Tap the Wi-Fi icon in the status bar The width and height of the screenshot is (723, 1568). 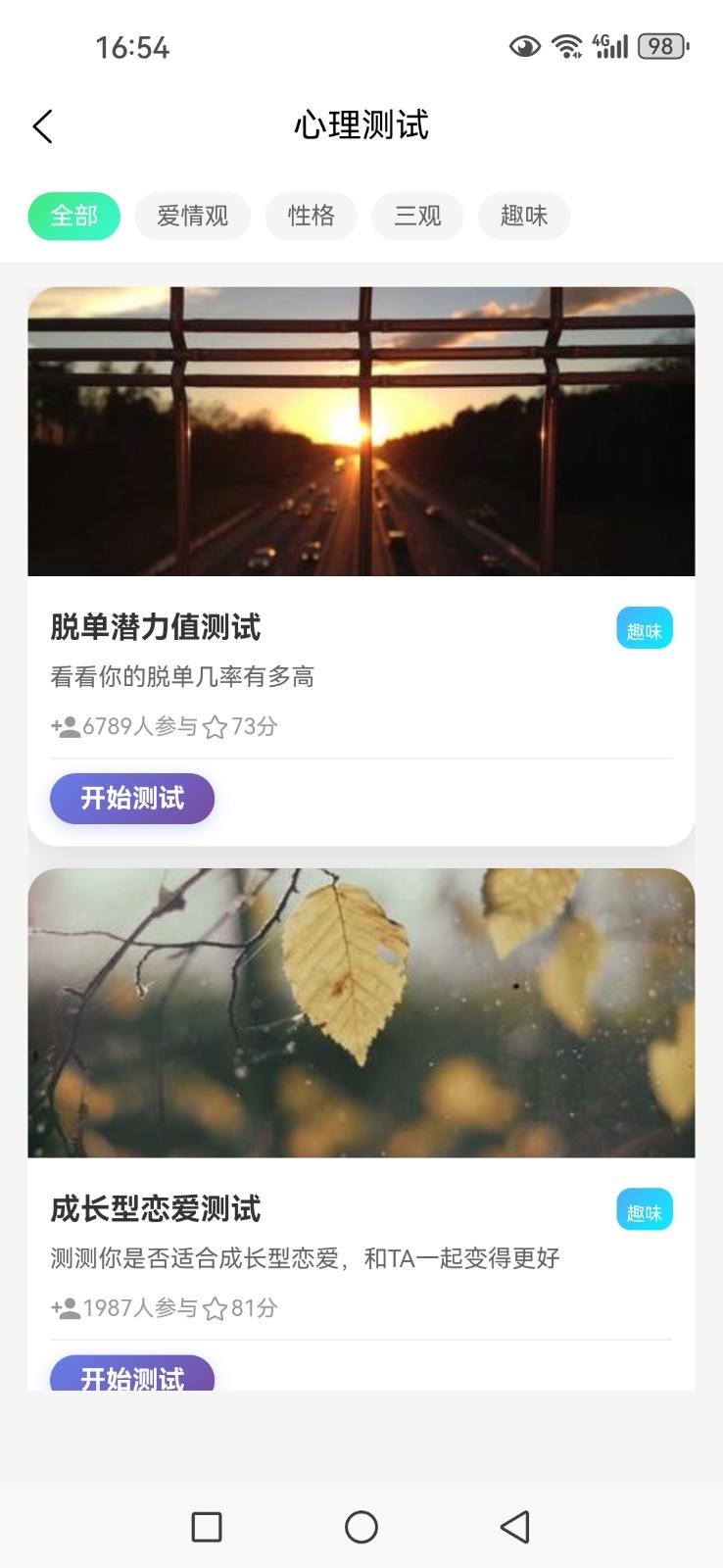click(566, 45)
